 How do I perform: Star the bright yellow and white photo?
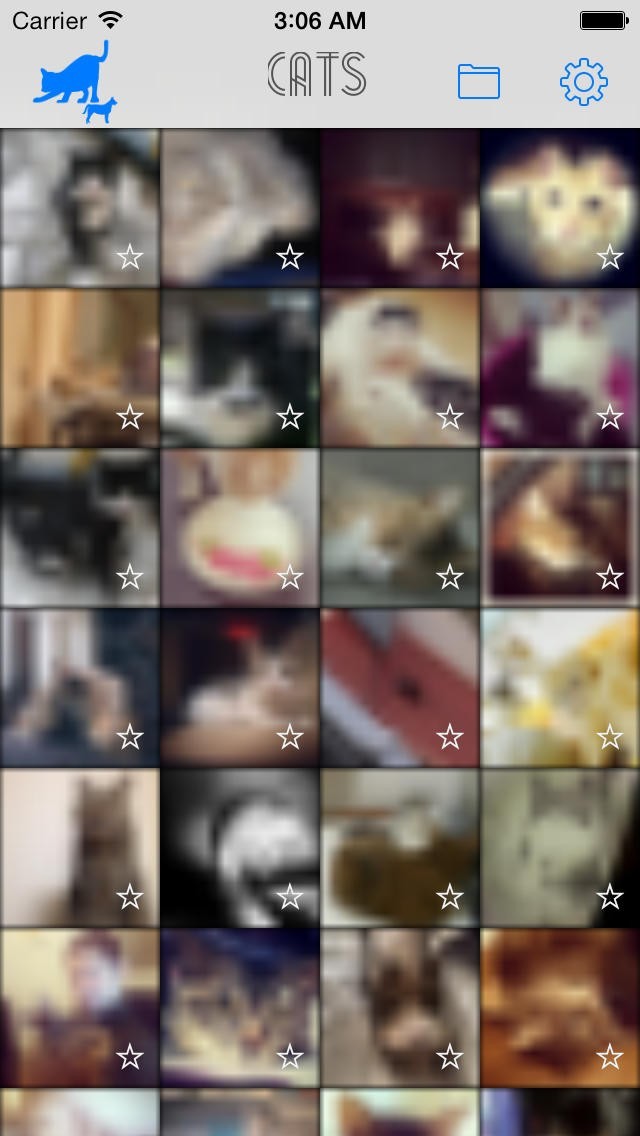coord(610,737)
